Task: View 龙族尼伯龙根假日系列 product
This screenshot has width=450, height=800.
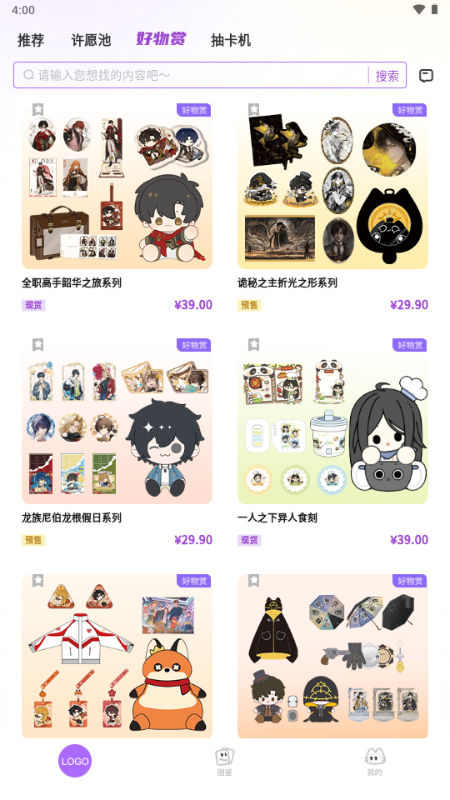Action: pyautogui.click(x=117, y=442)
